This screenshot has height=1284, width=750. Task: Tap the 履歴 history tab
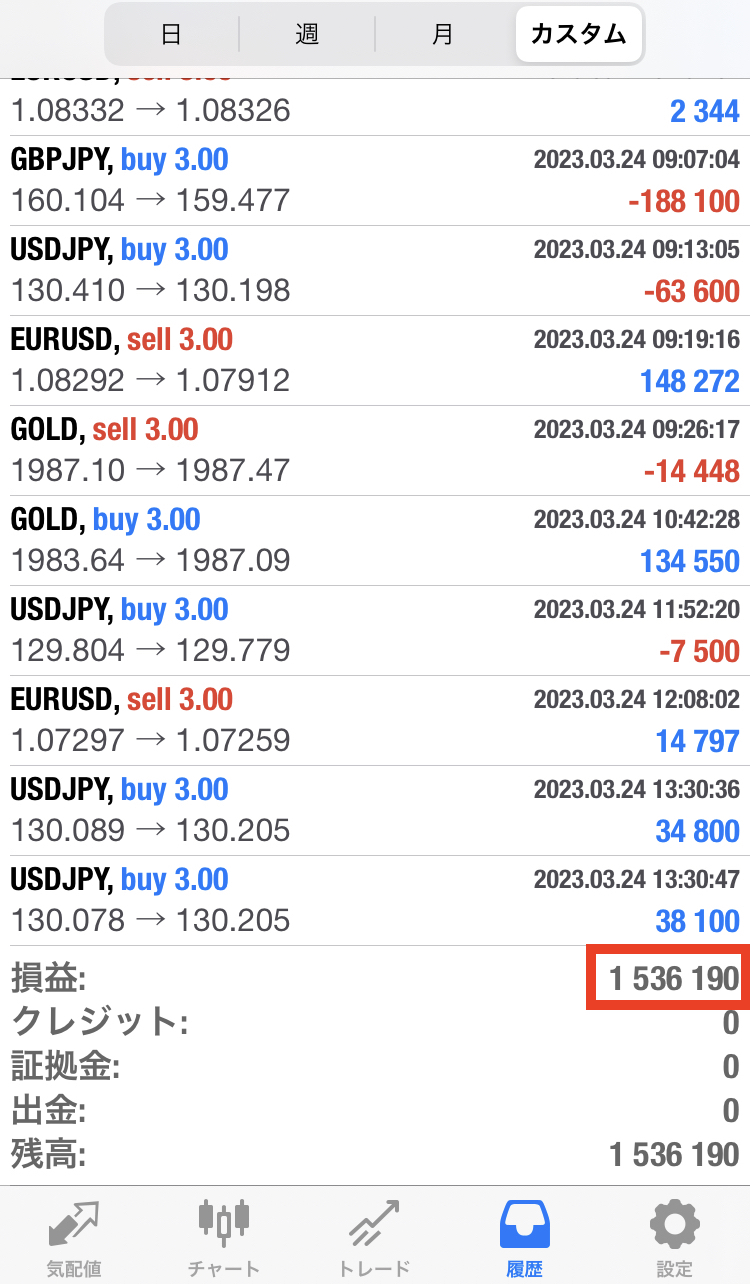pos(525,1238)
